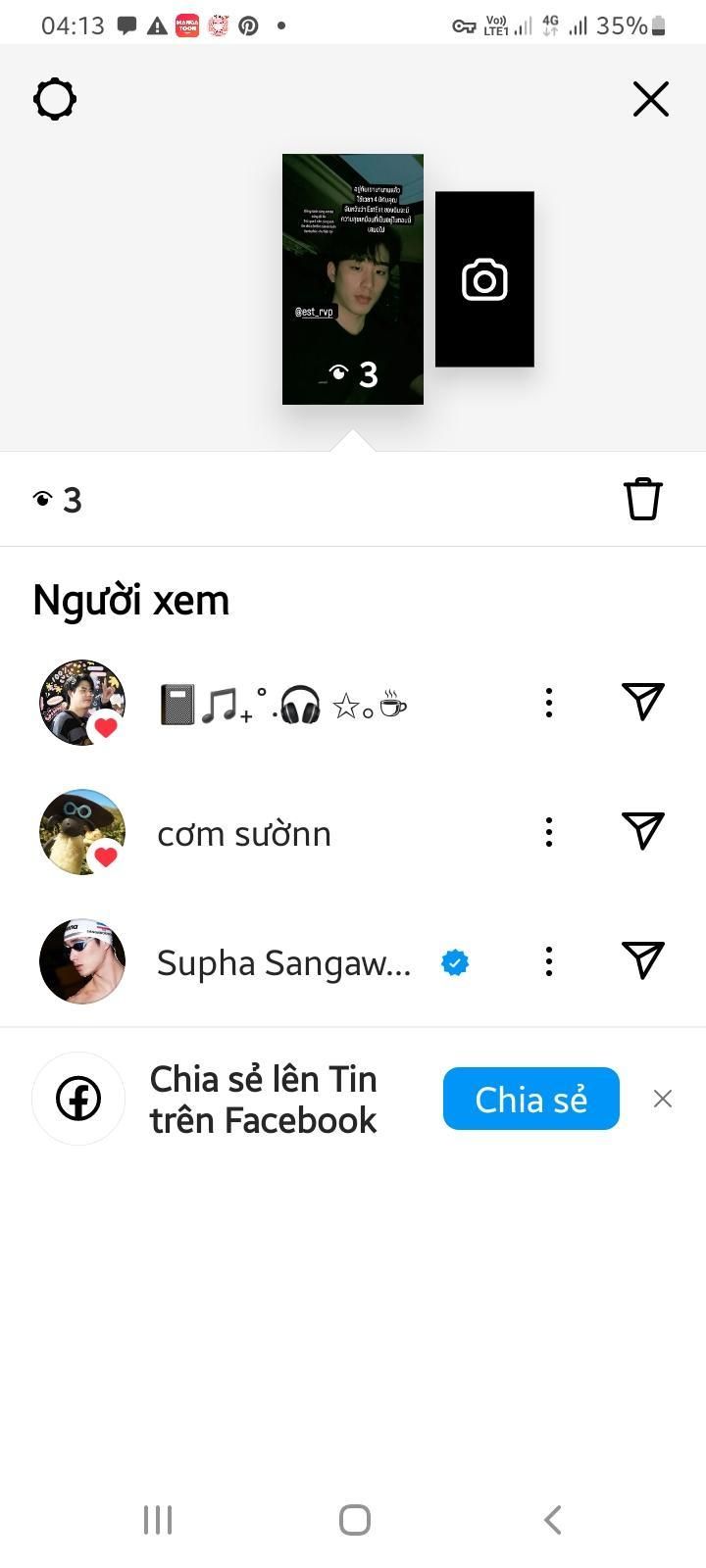
Task: Message the emoji-named viewer
Action: (x=642, y=701)
